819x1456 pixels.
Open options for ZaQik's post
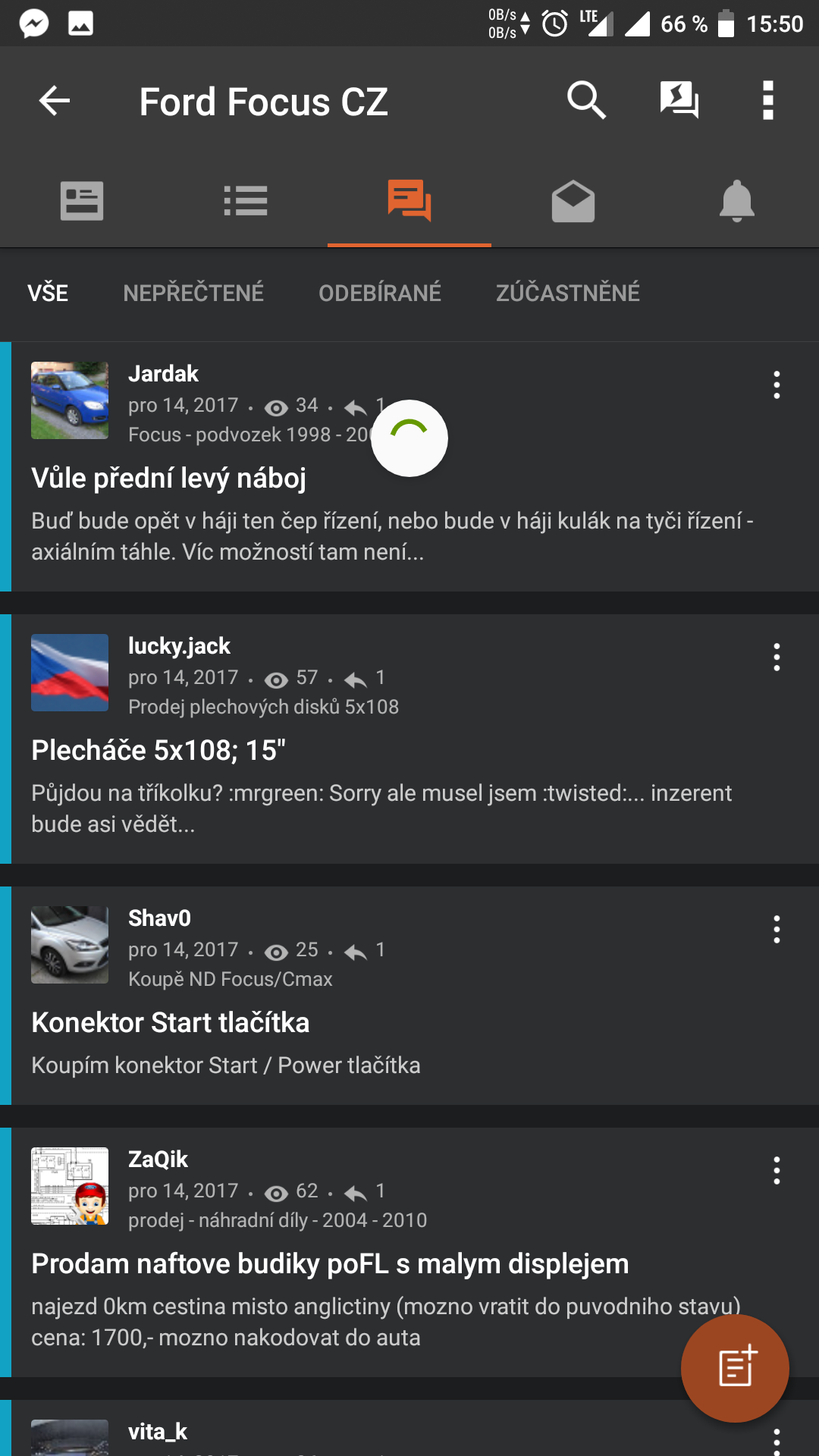777,1171
